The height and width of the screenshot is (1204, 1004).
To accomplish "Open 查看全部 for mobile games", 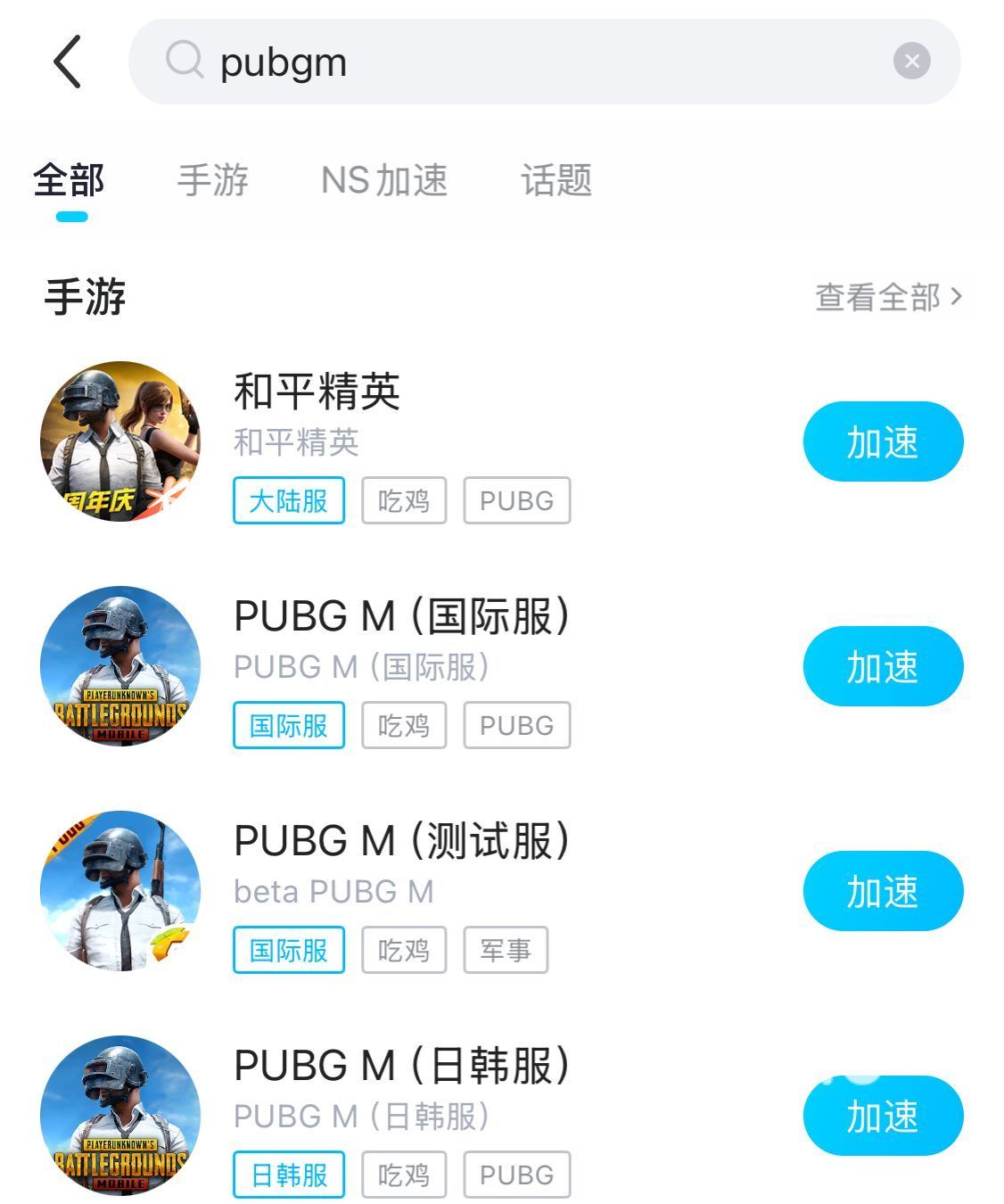I will (x=888, y=297).
